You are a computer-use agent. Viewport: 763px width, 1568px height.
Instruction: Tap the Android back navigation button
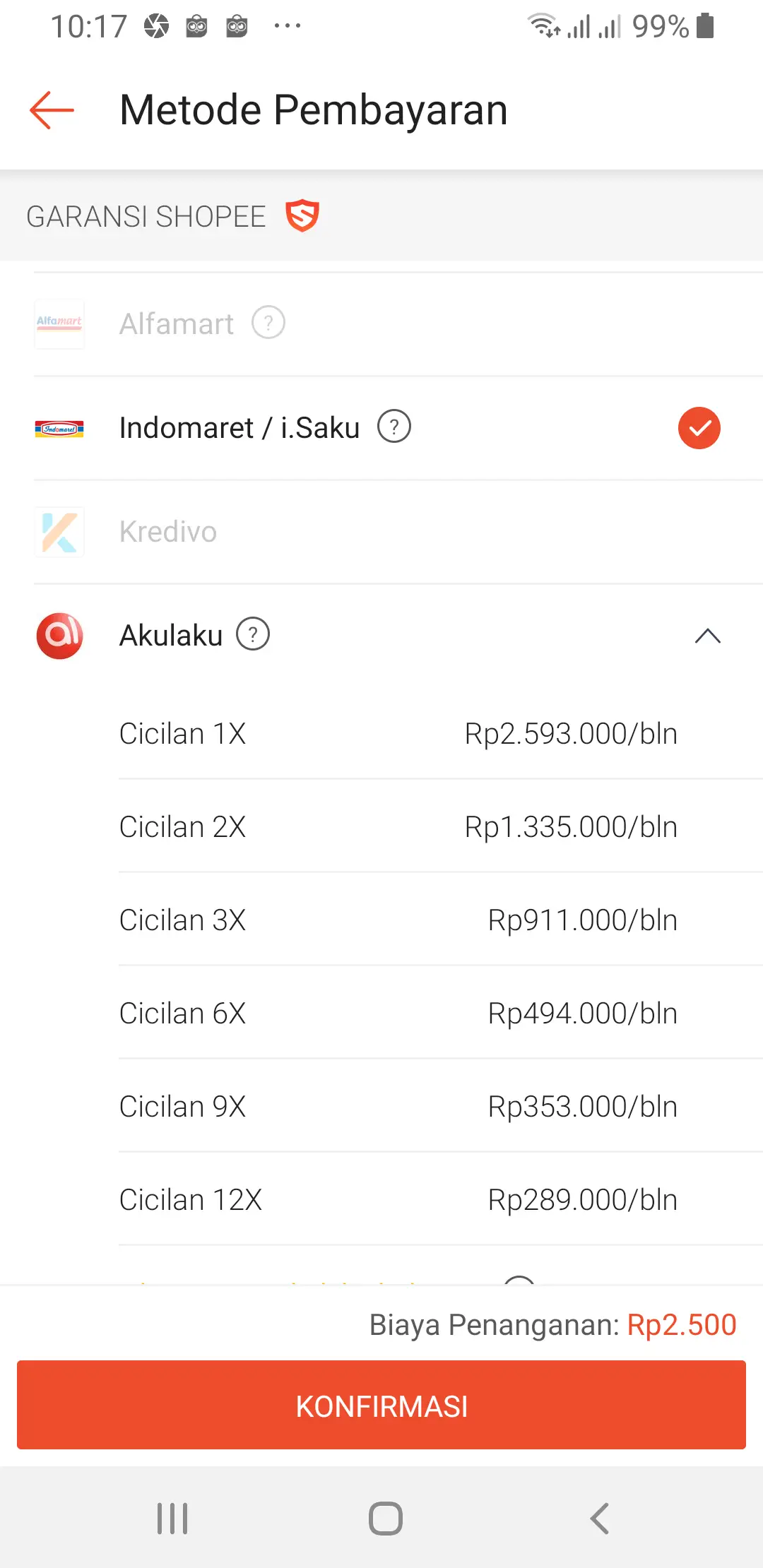click(x=599, y=1520)
